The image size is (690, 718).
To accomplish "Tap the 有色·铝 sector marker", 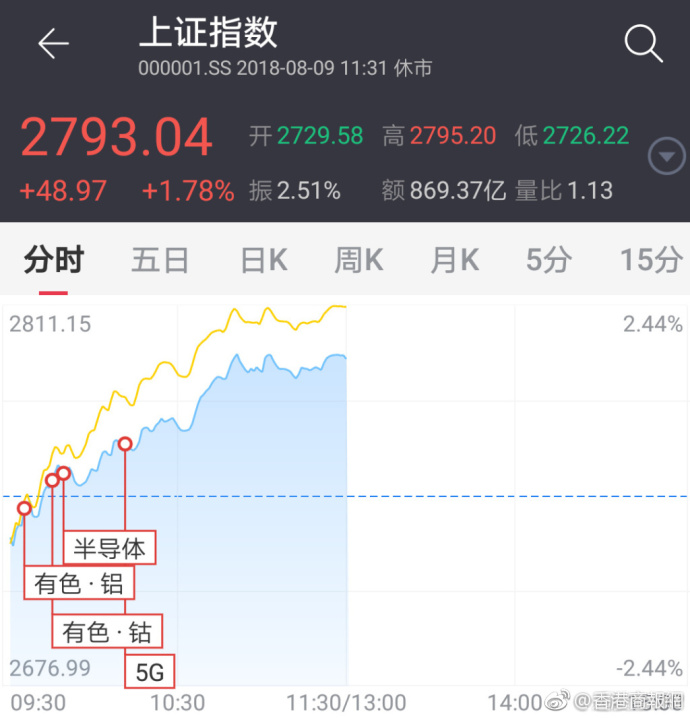I will [x=79, y=583].
